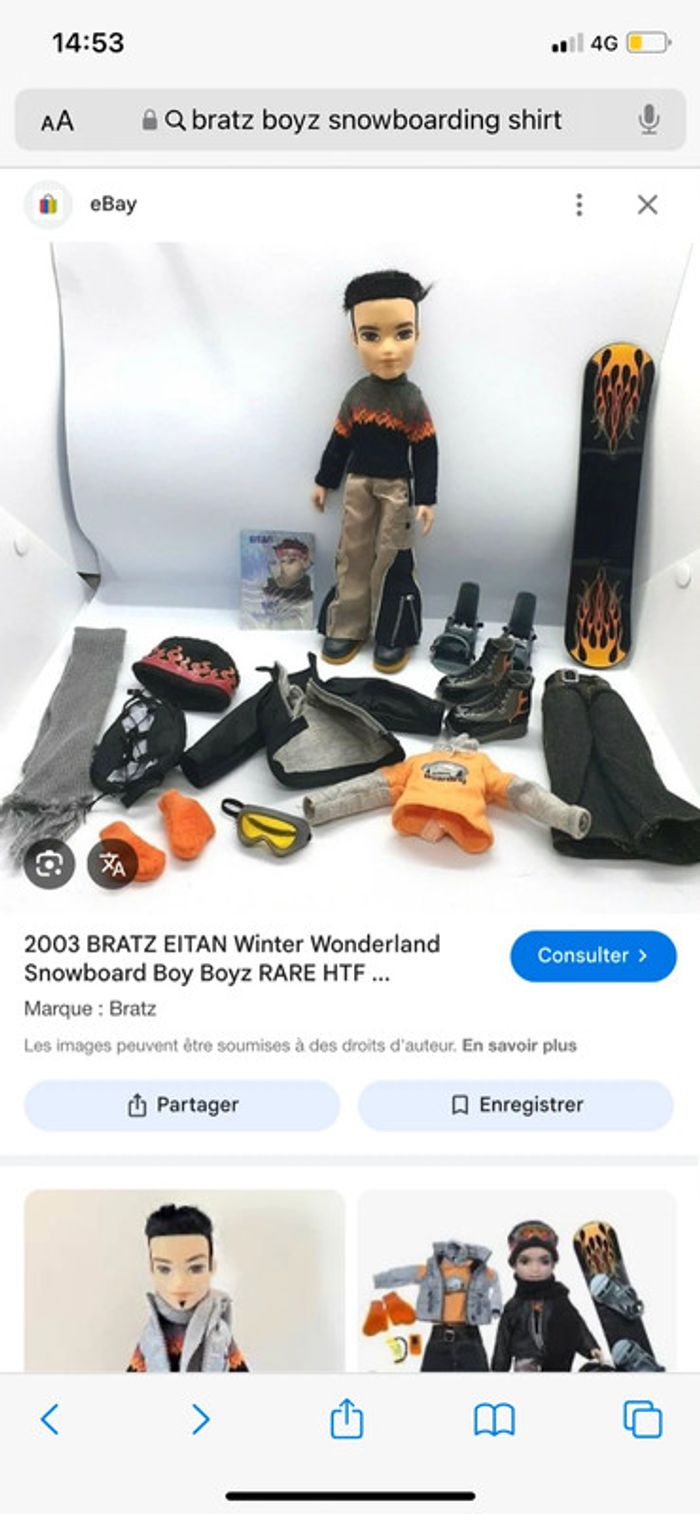Open the AA reader options
The height and width of the screenshot is (1514, 700).
57,121
